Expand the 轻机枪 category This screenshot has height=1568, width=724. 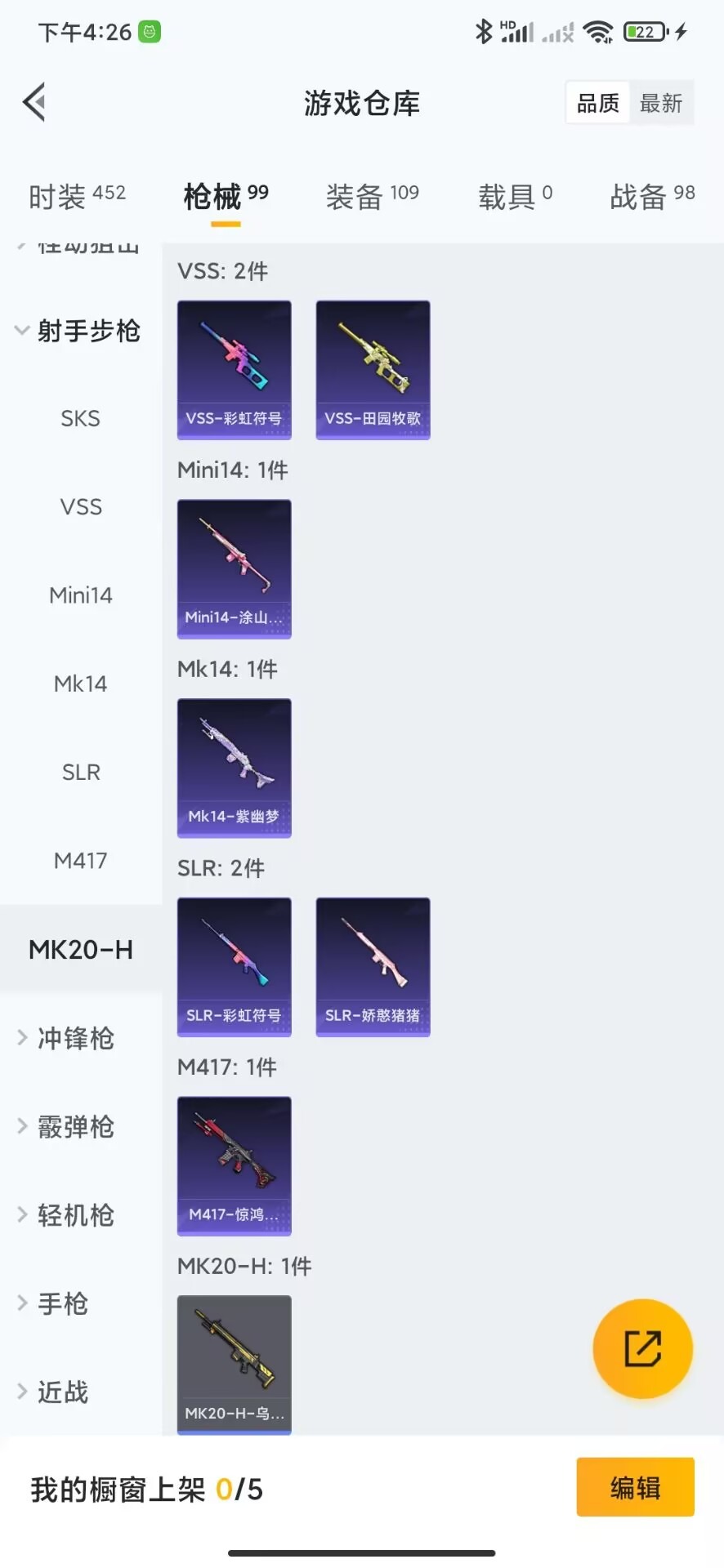point(67,1215)
